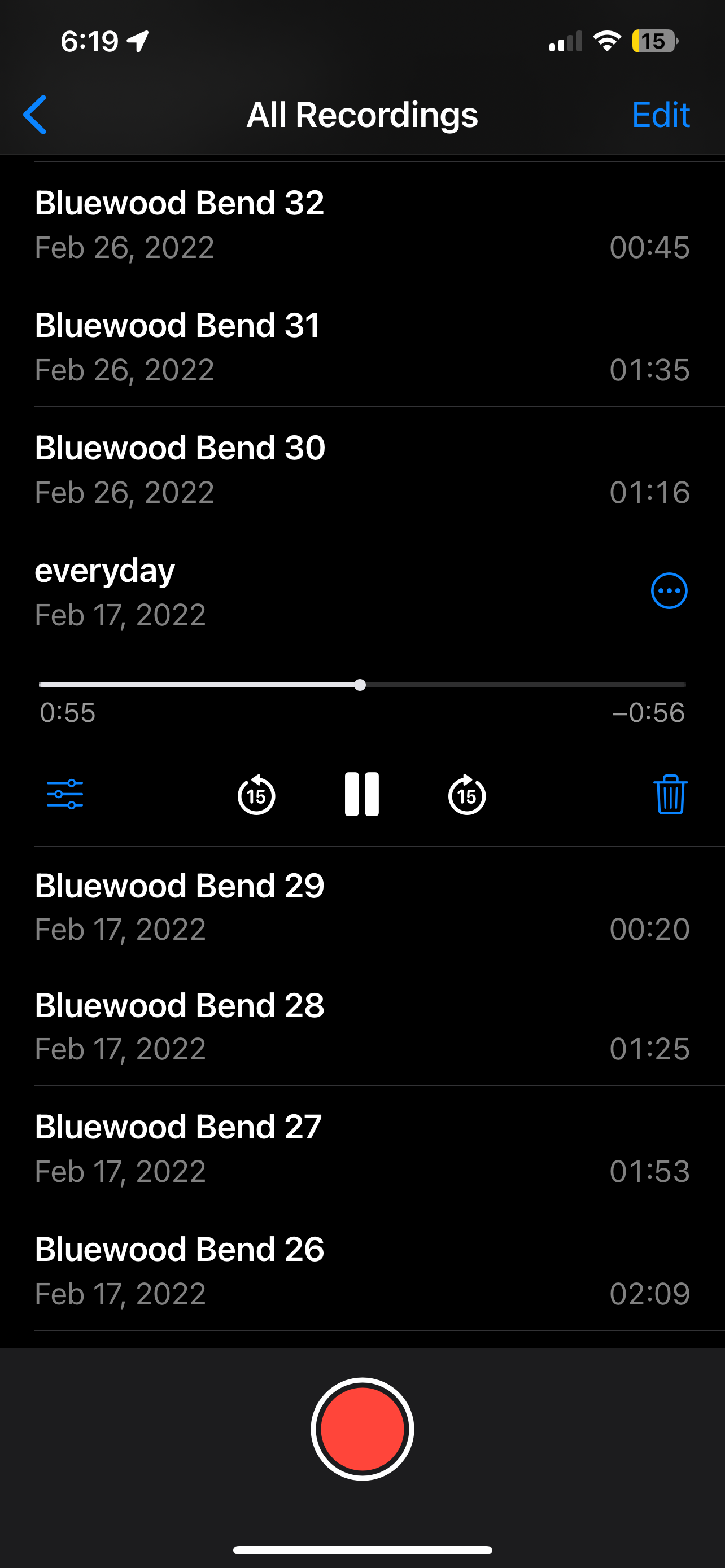Viewport: 725px width, 1568px height.
Task: Select the Bluewood Bend 31 recording
Action: (x=362, y=346)
